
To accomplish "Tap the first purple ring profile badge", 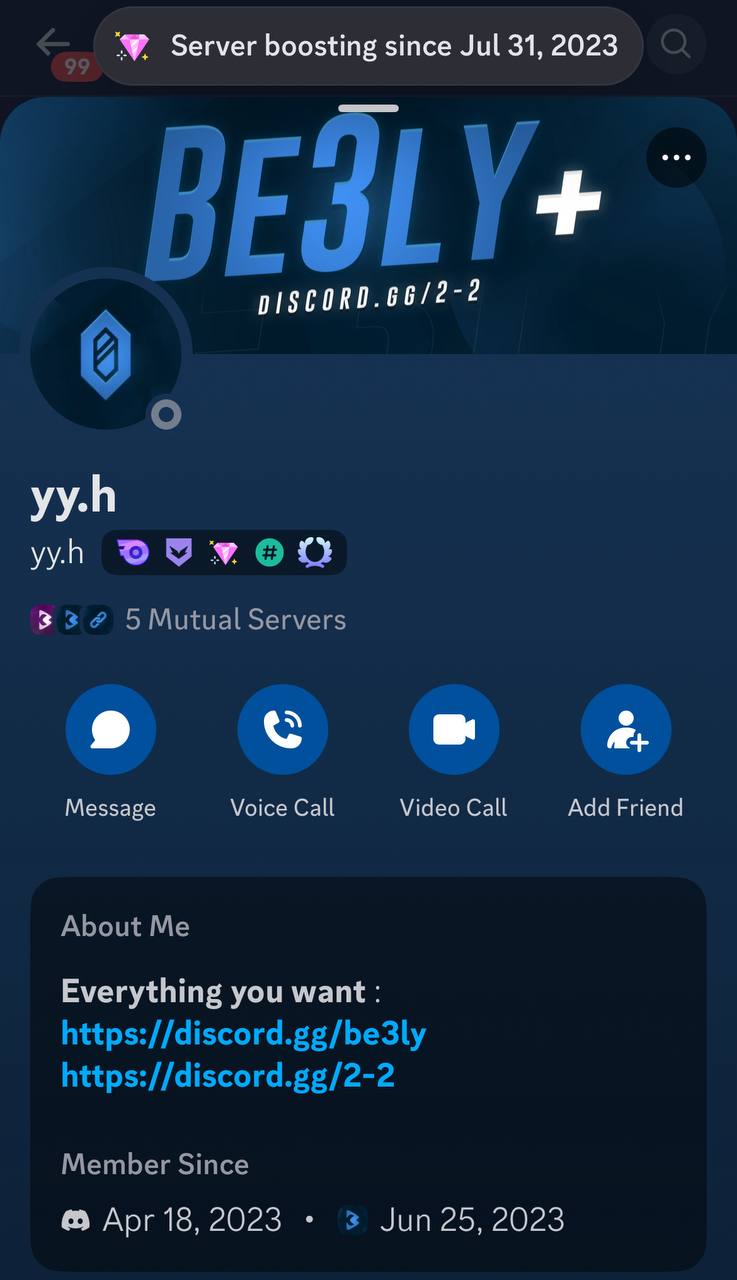I will click(x=133, y=552).
